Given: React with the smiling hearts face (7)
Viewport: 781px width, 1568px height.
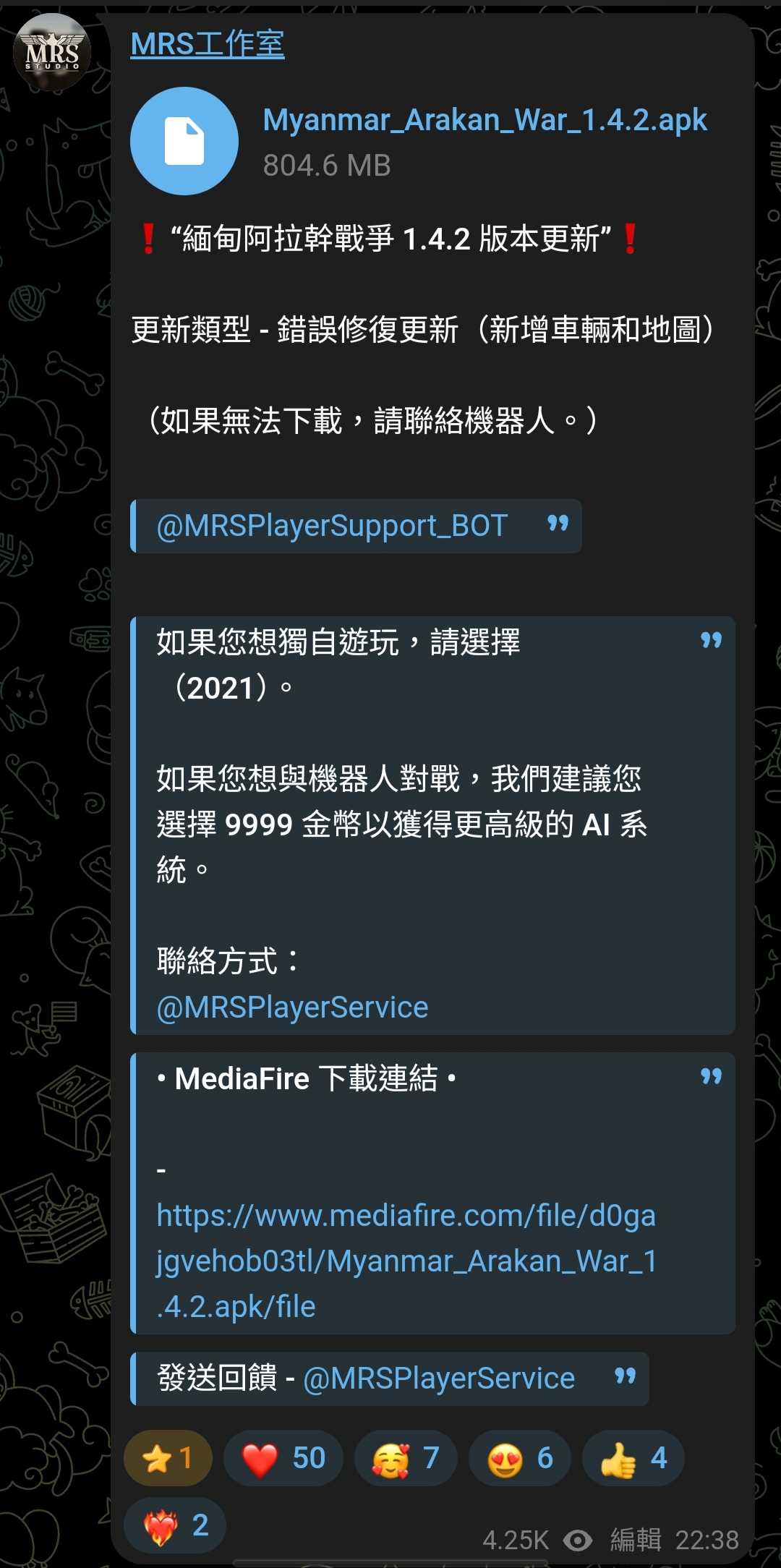Looking at the screenshot, I should pyautogui.click(x=405, y=1458).
